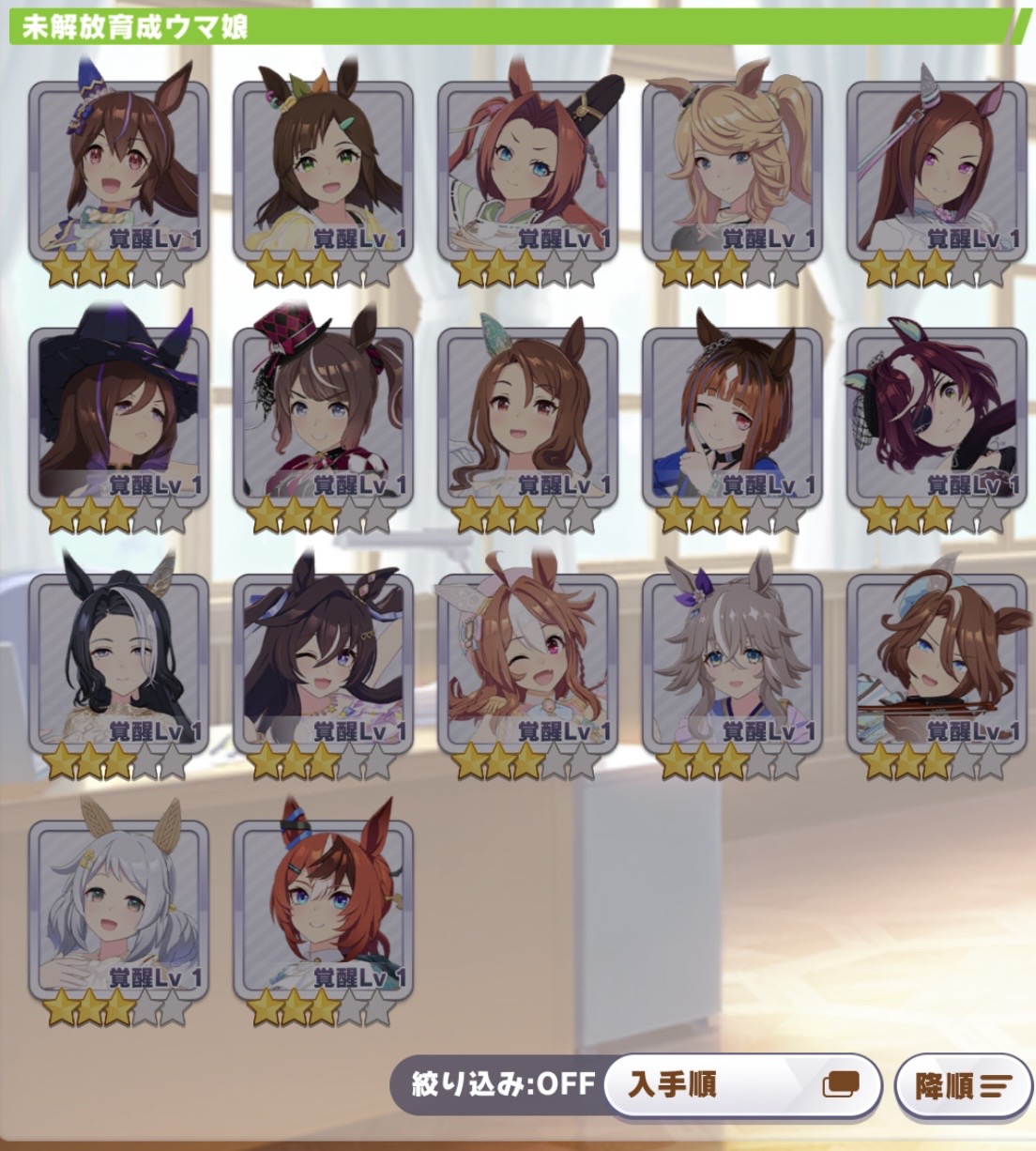1036x1151 pixels.
Task: Select the winking character with striped orange hair
Action: 732,413
